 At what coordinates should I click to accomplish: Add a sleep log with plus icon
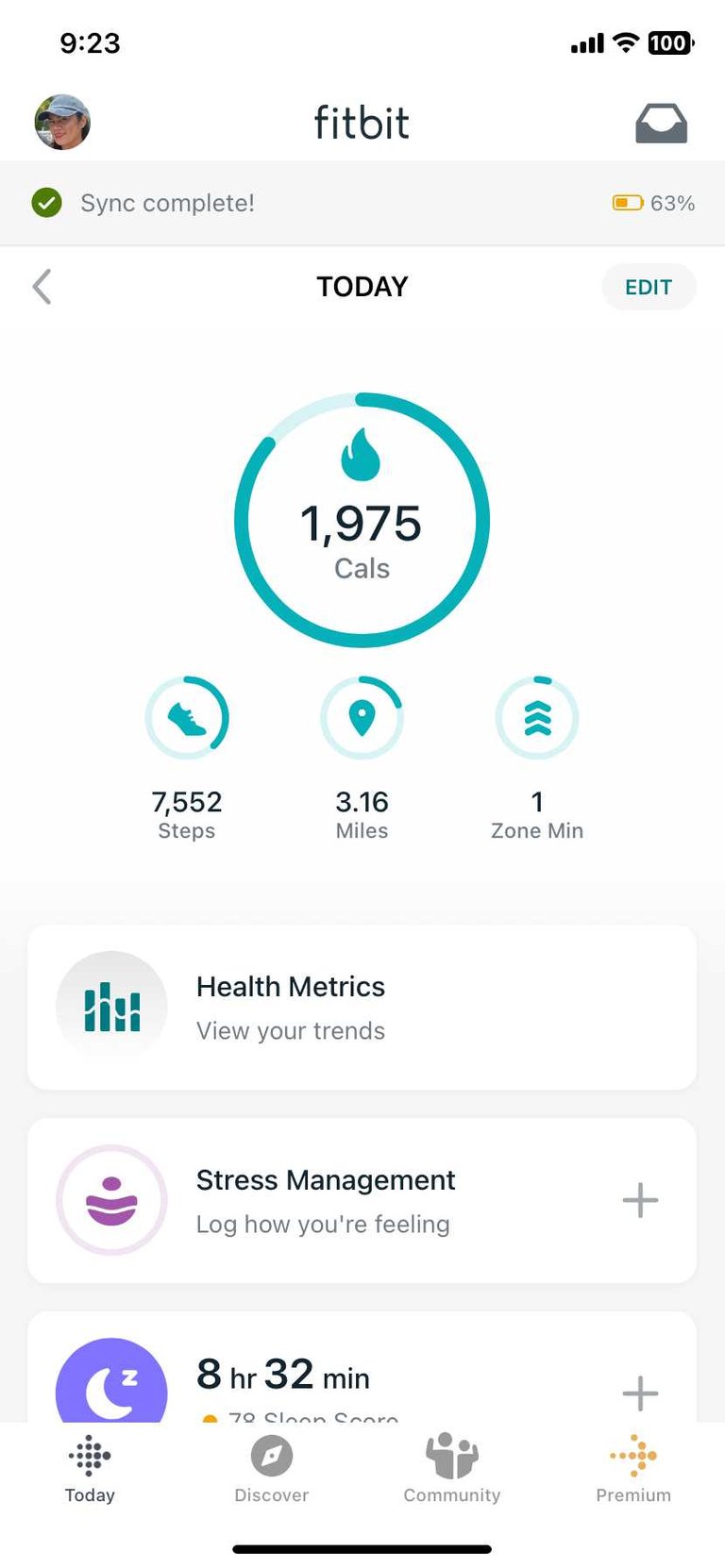coord(640,1393)
